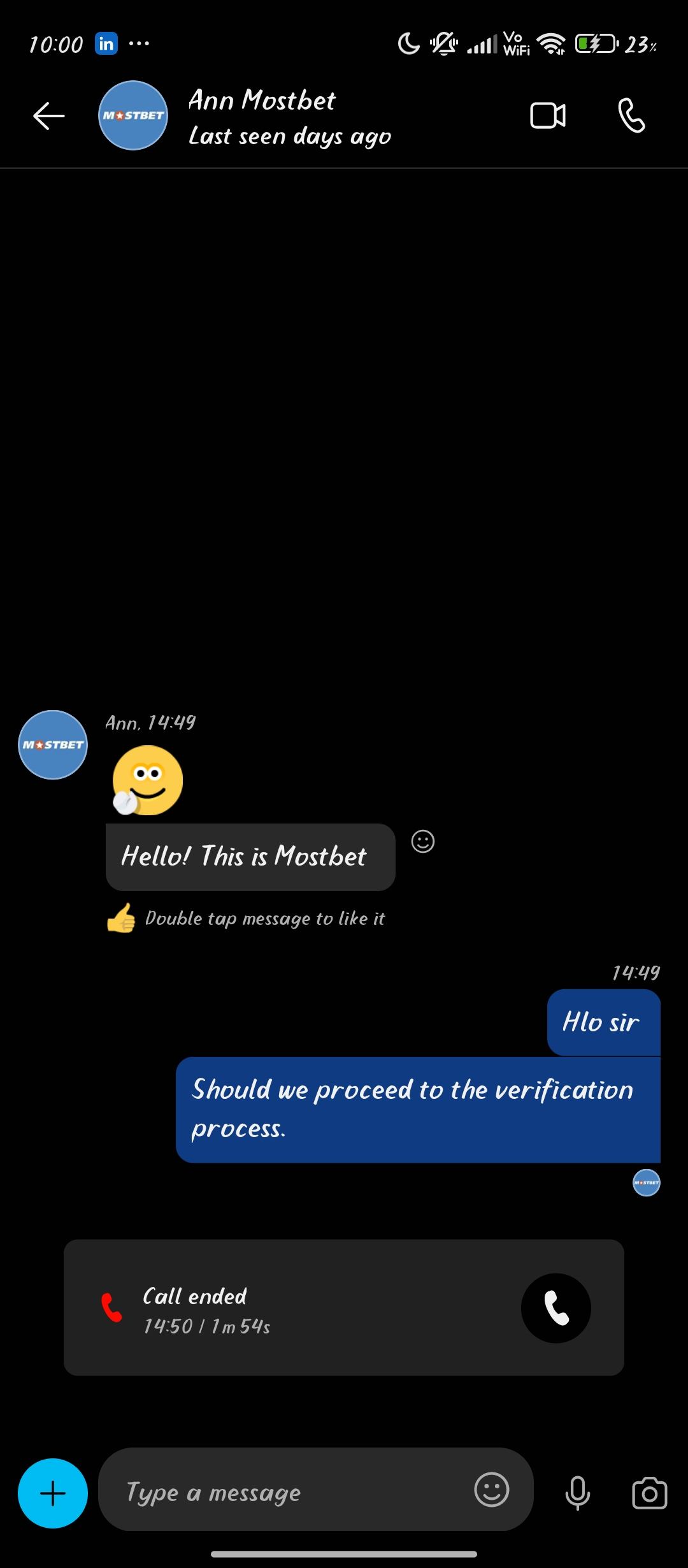Open the camera to send a photo
688x1568 pixels.
[649, 1493]
